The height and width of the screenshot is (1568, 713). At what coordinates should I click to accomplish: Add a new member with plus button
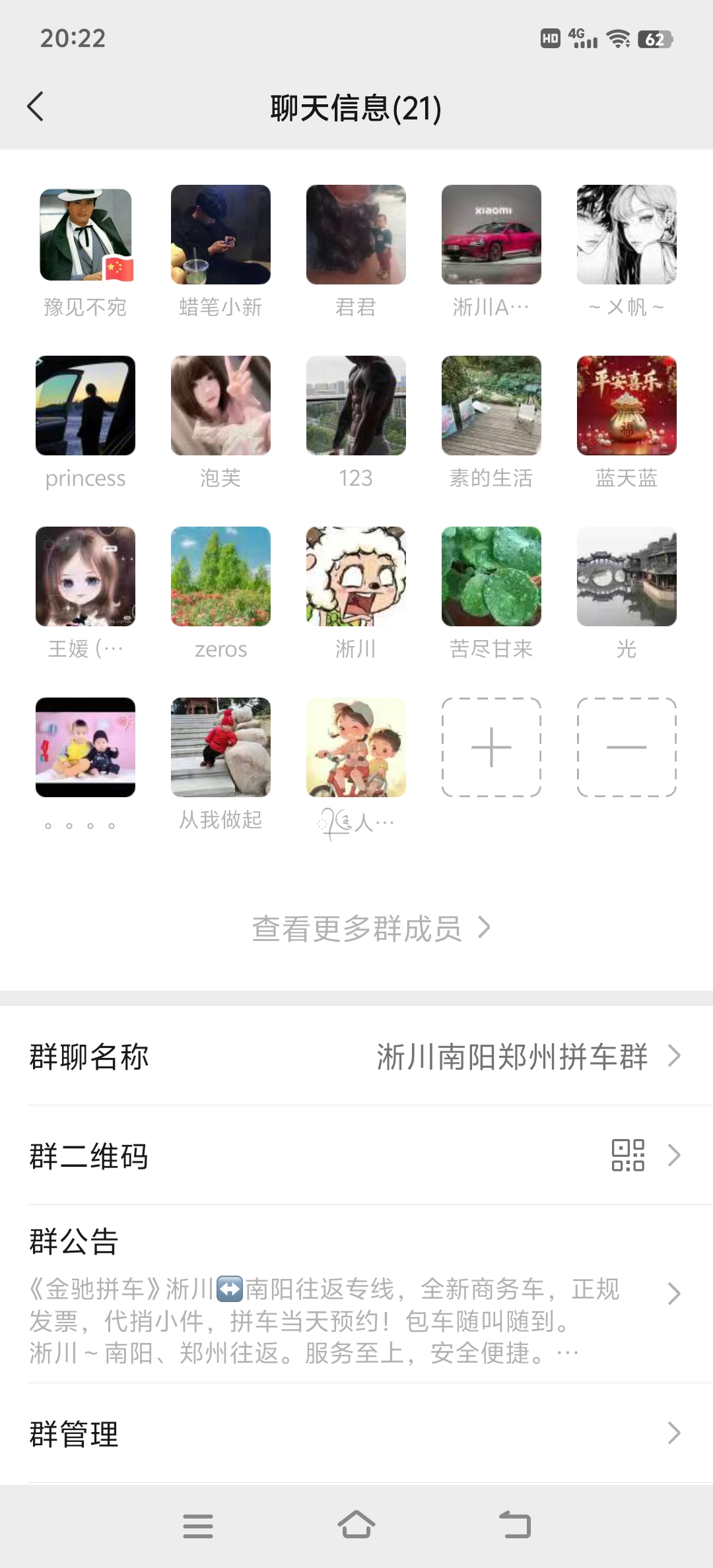(x=491, y=748)
